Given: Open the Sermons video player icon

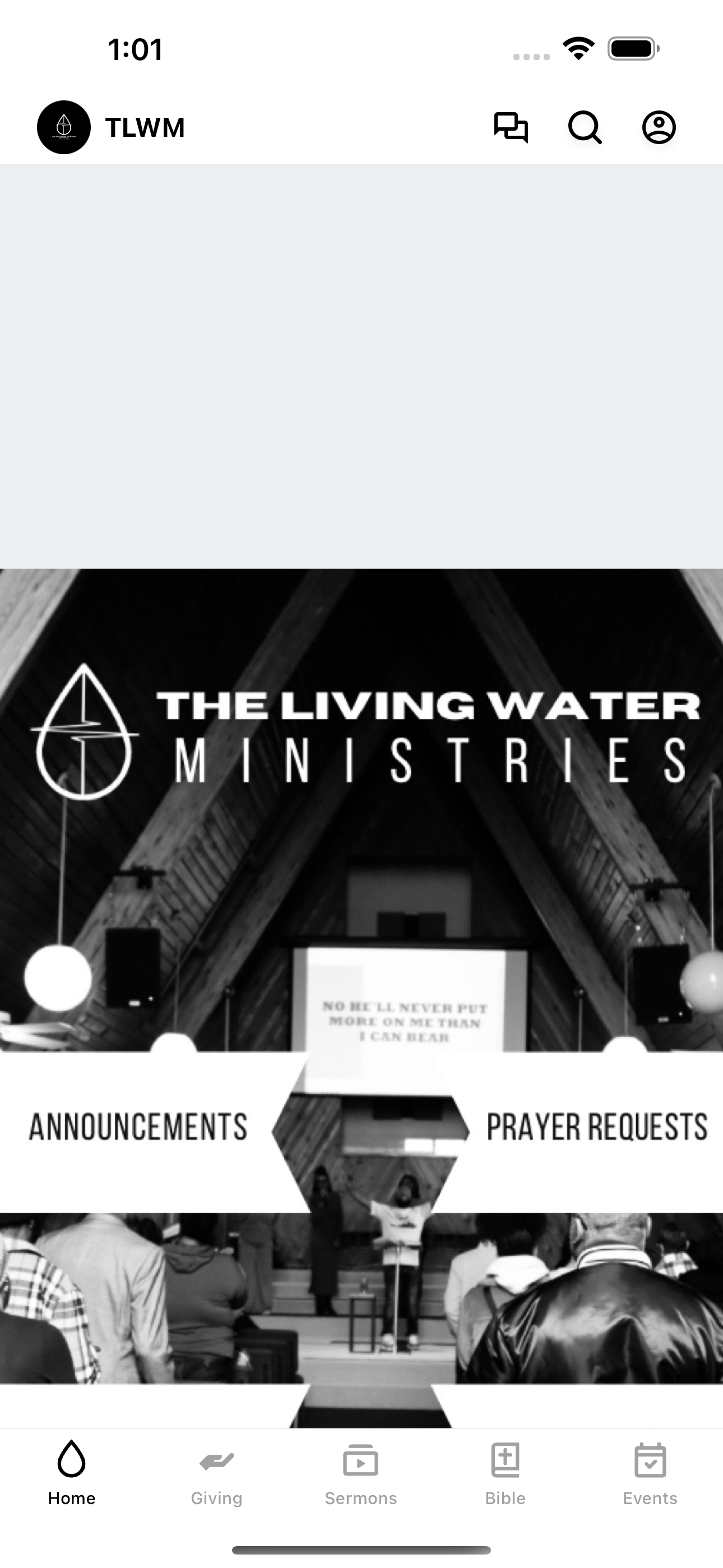Looking at the screenshot, I should tap(361, 1460).
